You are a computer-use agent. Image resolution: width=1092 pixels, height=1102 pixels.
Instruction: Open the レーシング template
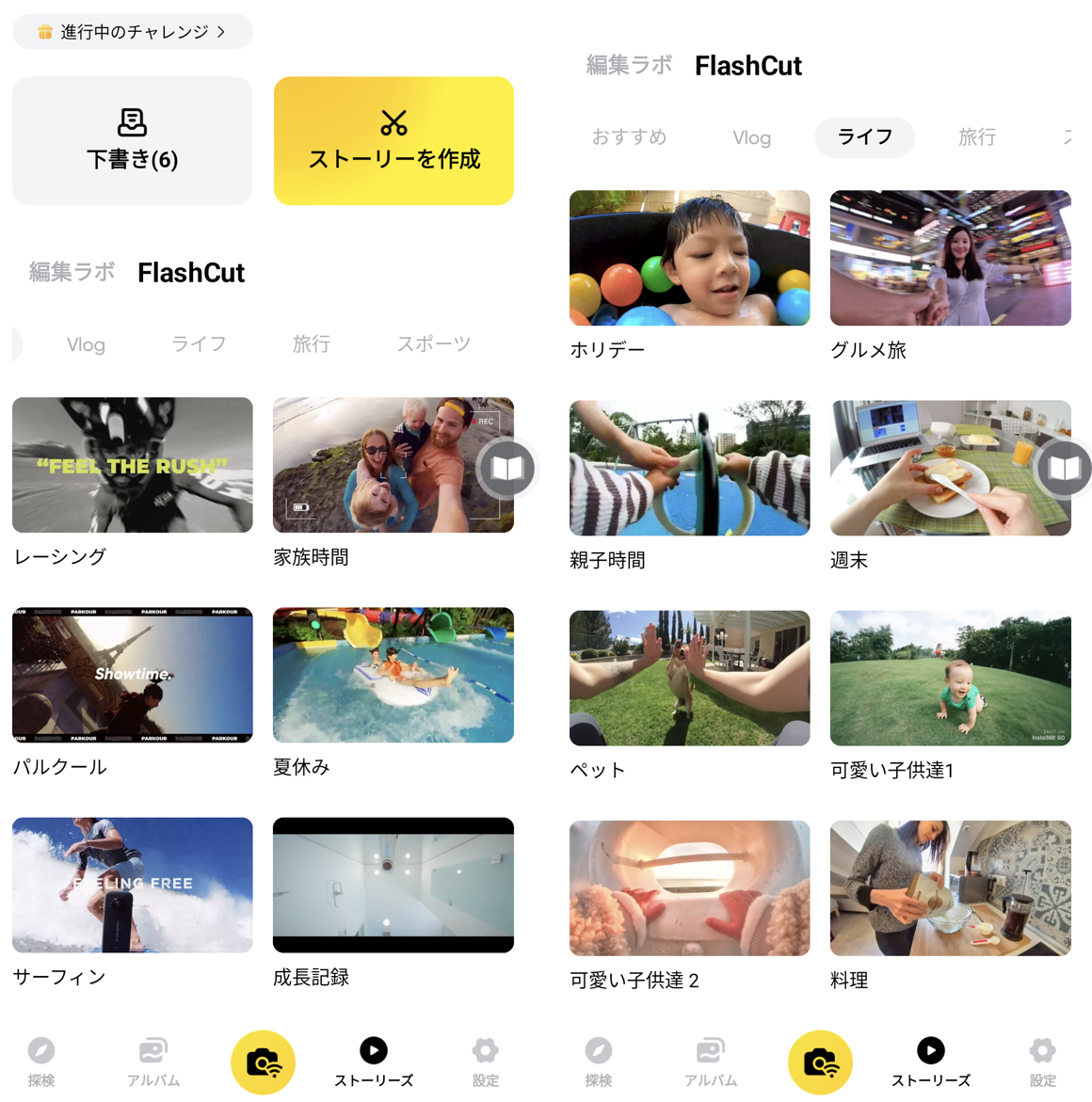[132, 465]
